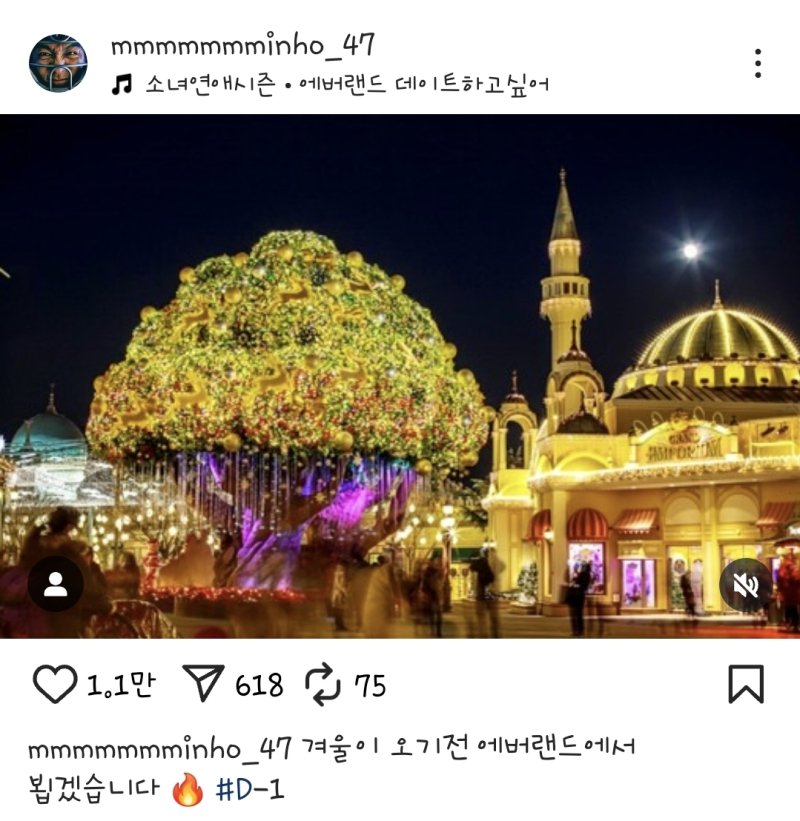
Task: Open the audio track 소녀연애시즌
Action: (x=210, y=84)
